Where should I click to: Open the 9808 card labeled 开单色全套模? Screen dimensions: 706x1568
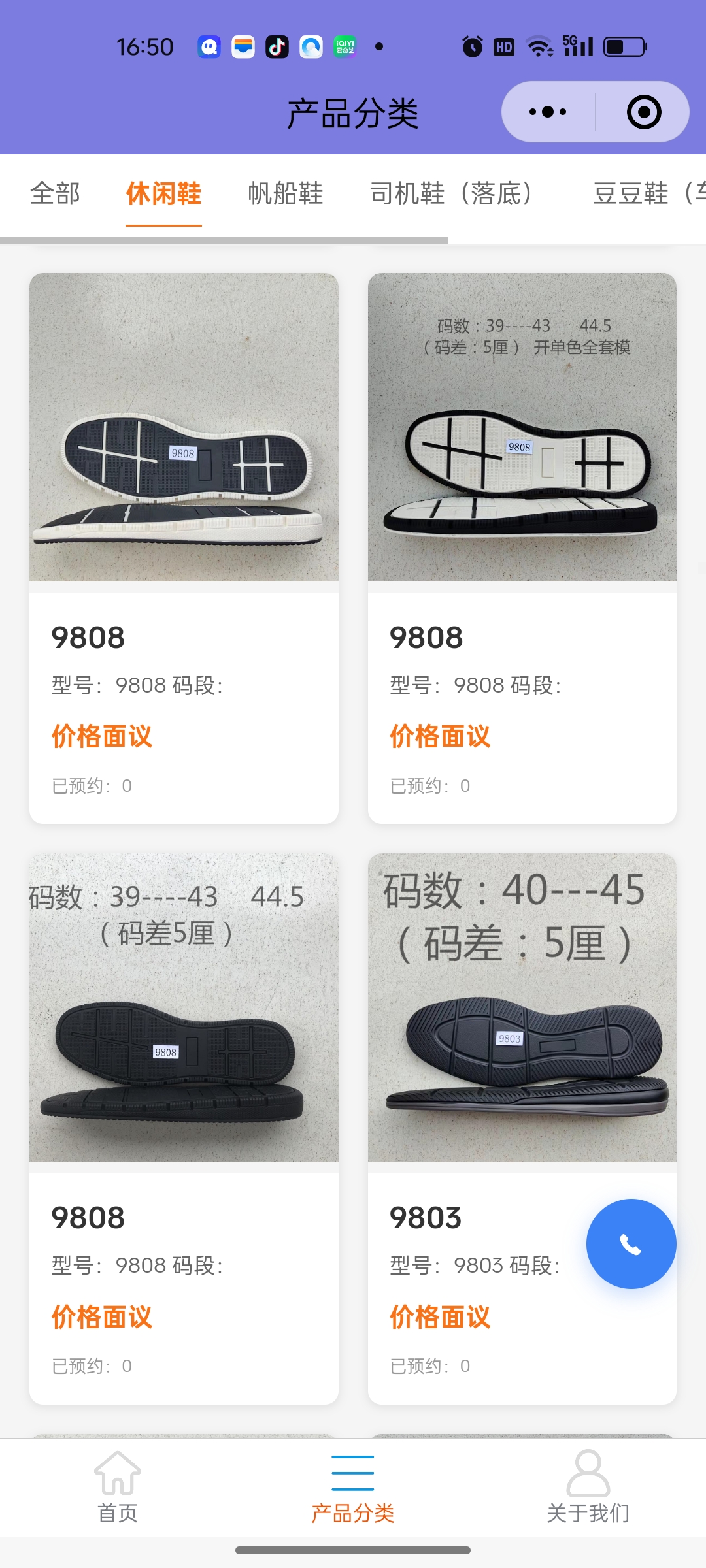tap(522, 547)
